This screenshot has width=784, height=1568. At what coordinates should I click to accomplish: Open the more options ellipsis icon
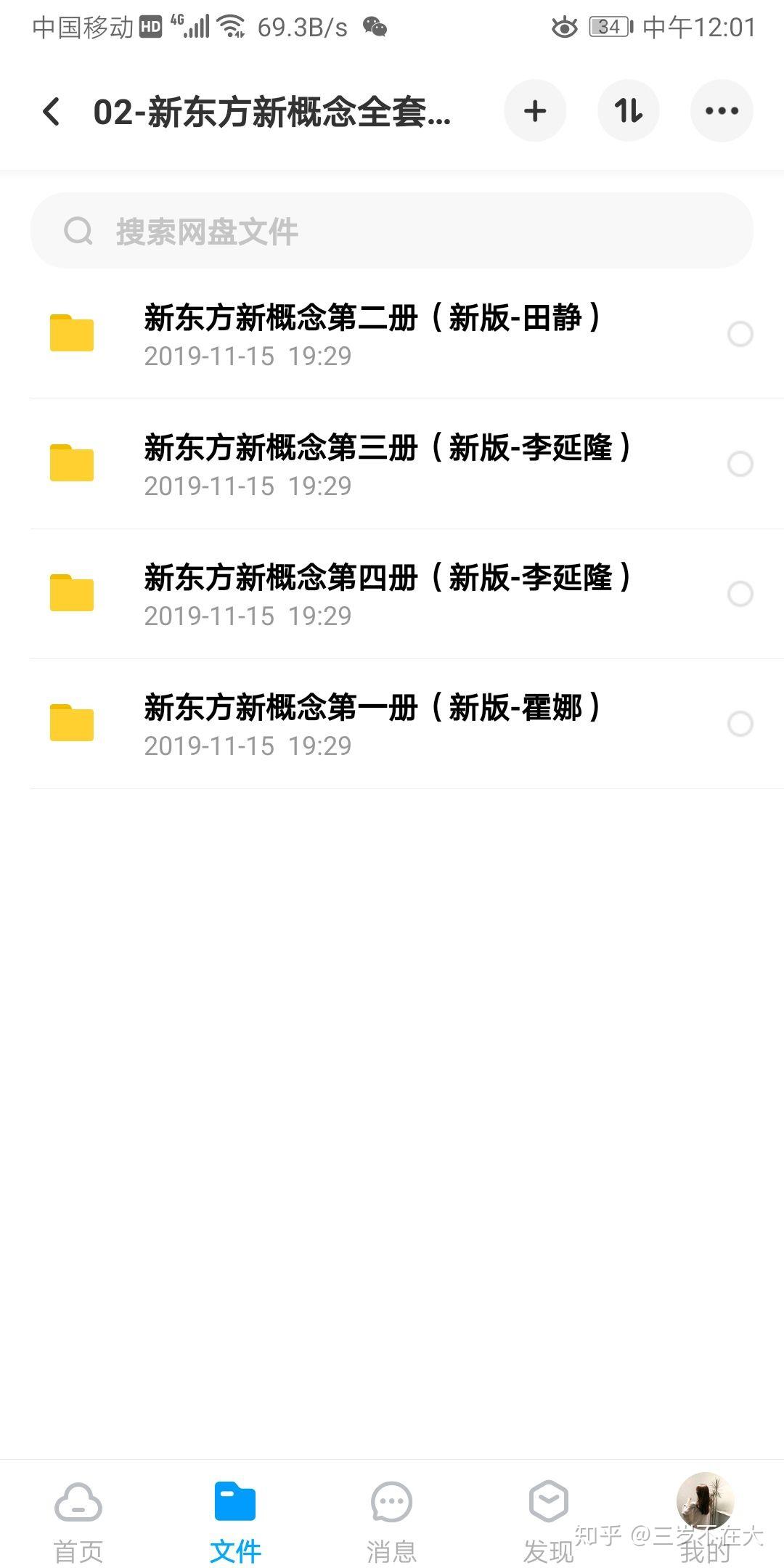click(x=721, y=110)
